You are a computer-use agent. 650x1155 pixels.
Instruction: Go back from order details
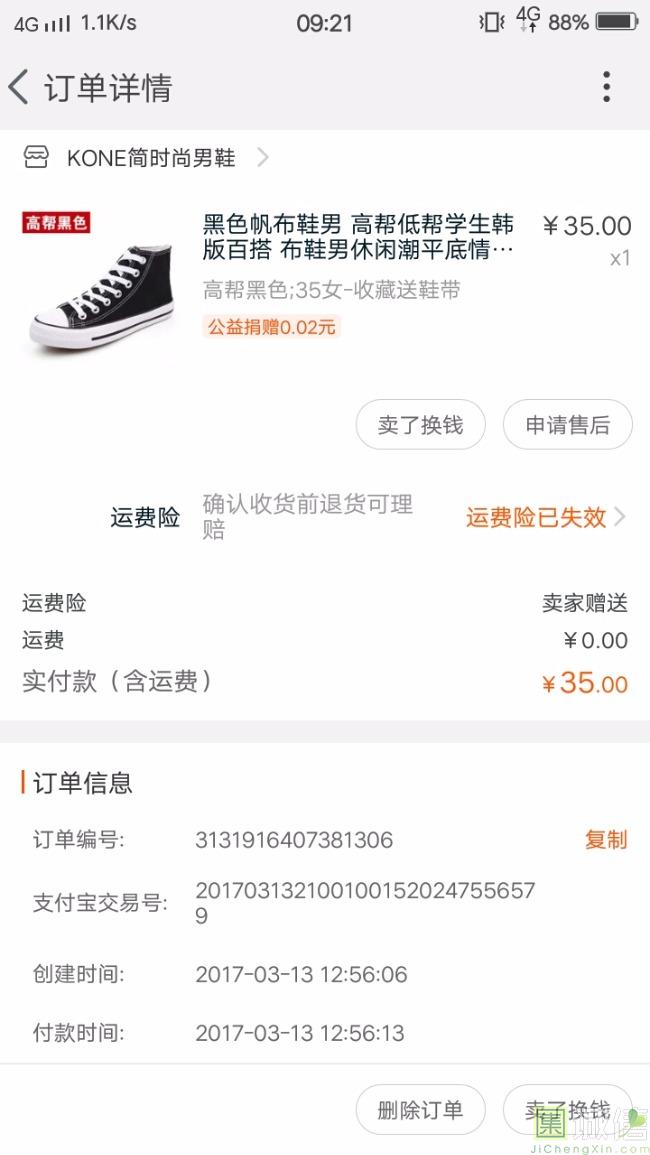[x=20, y=88]
